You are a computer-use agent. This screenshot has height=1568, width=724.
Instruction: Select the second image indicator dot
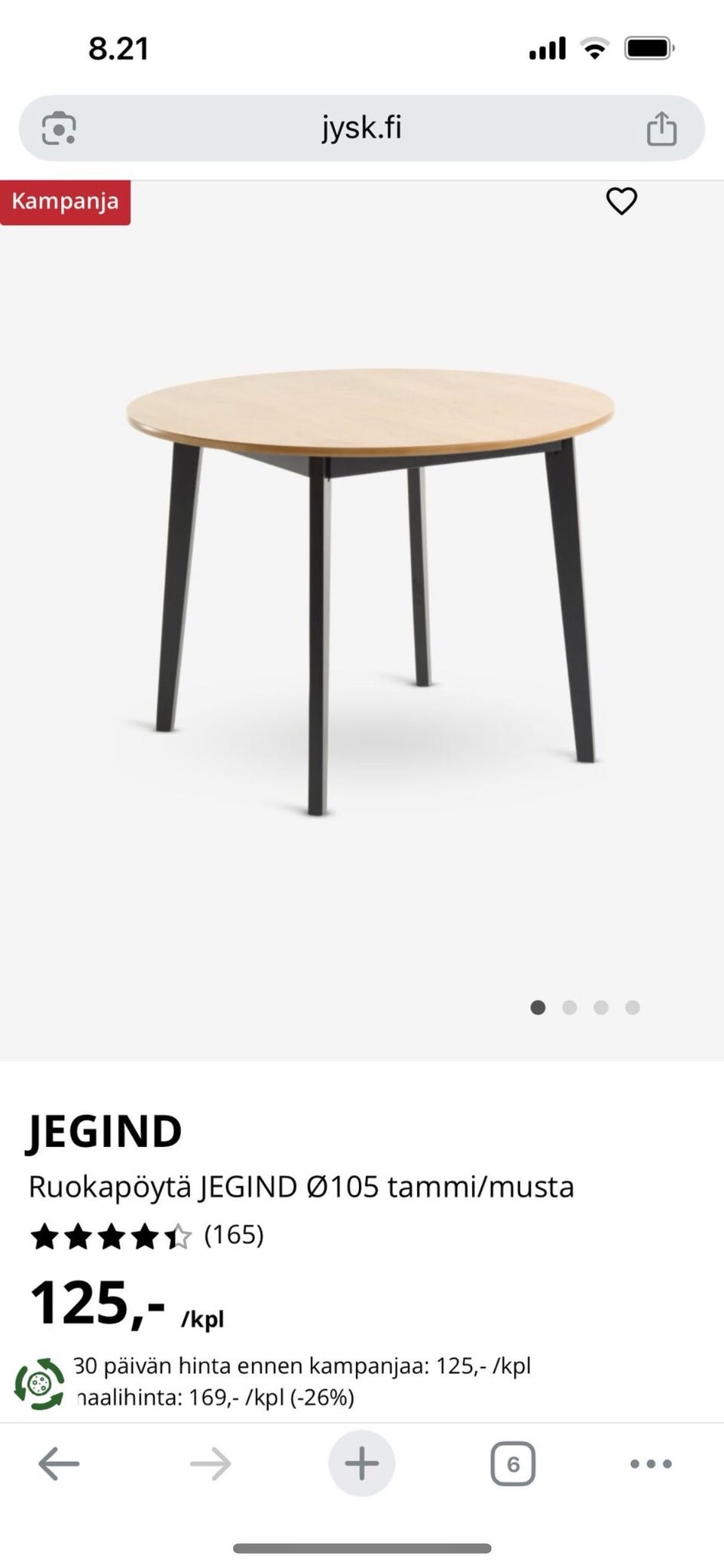click(569, 1007)
